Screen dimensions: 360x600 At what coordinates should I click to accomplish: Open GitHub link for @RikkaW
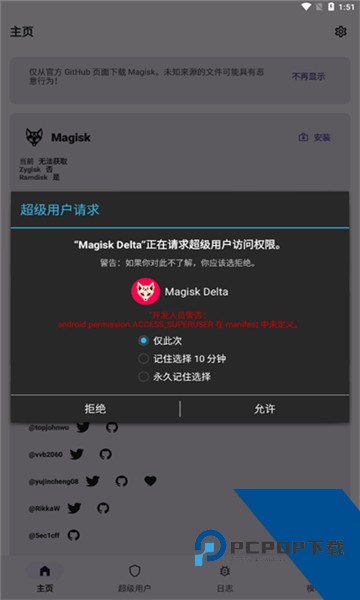(x=103, y=508)
